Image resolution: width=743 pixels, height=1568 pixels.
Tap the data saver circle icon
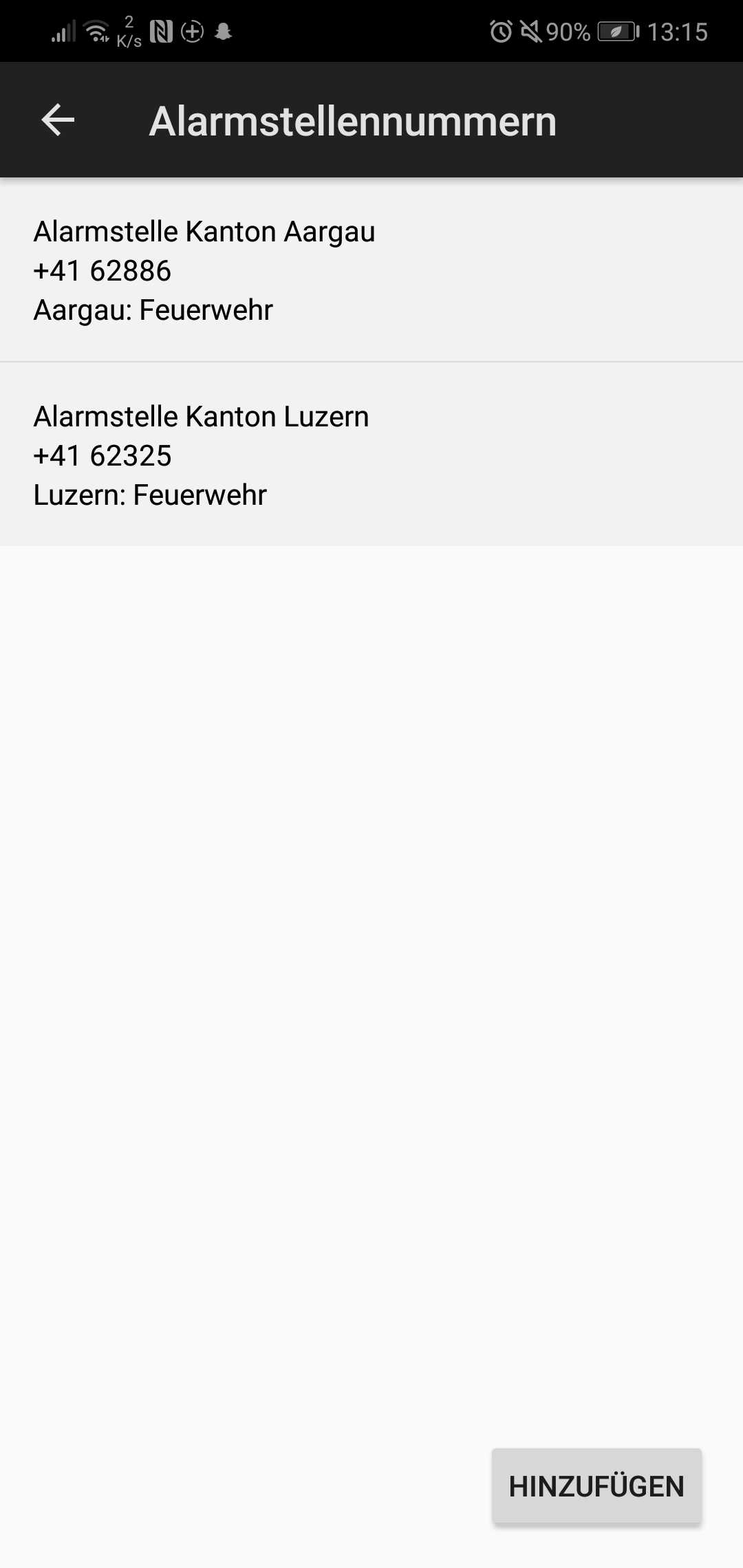(x=192, y=31)
